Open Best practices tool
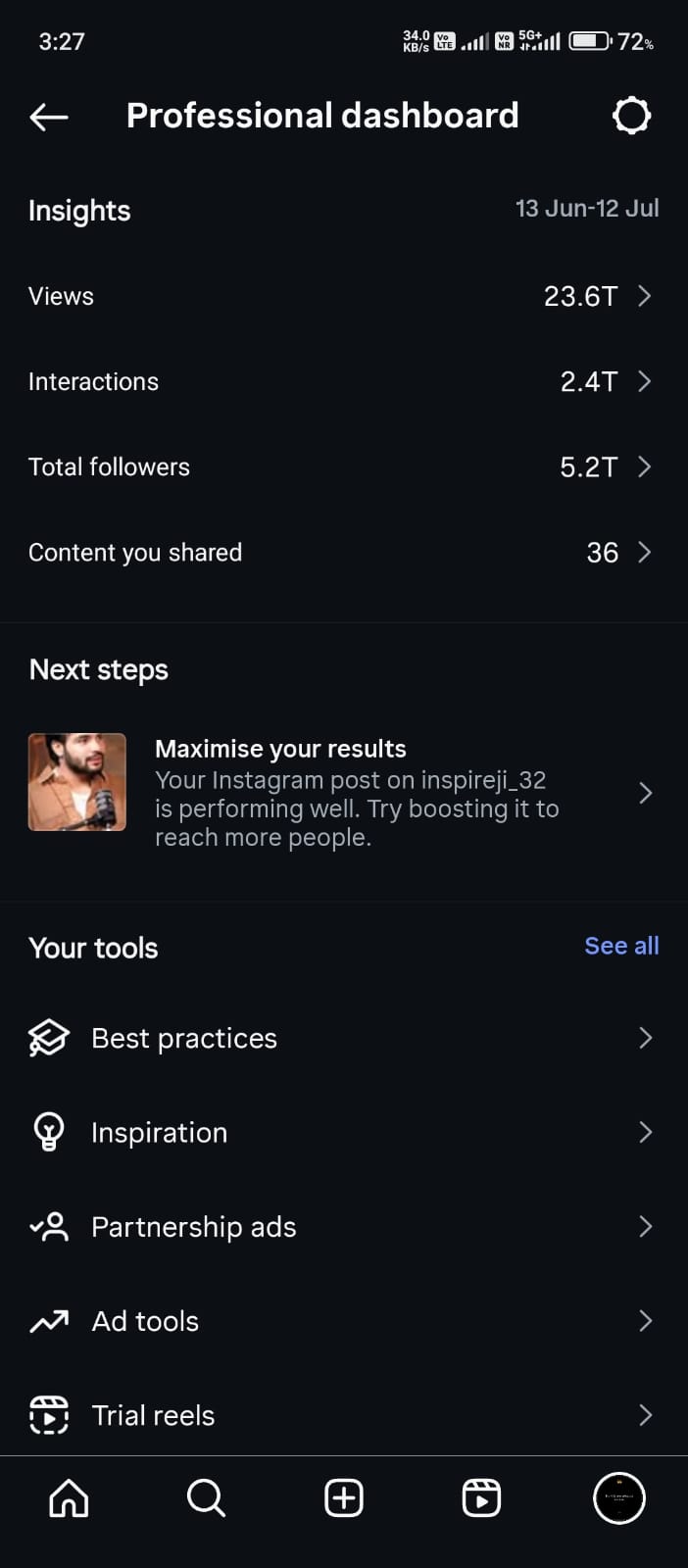The image size is (688, 1568). tap(344, 1038)
